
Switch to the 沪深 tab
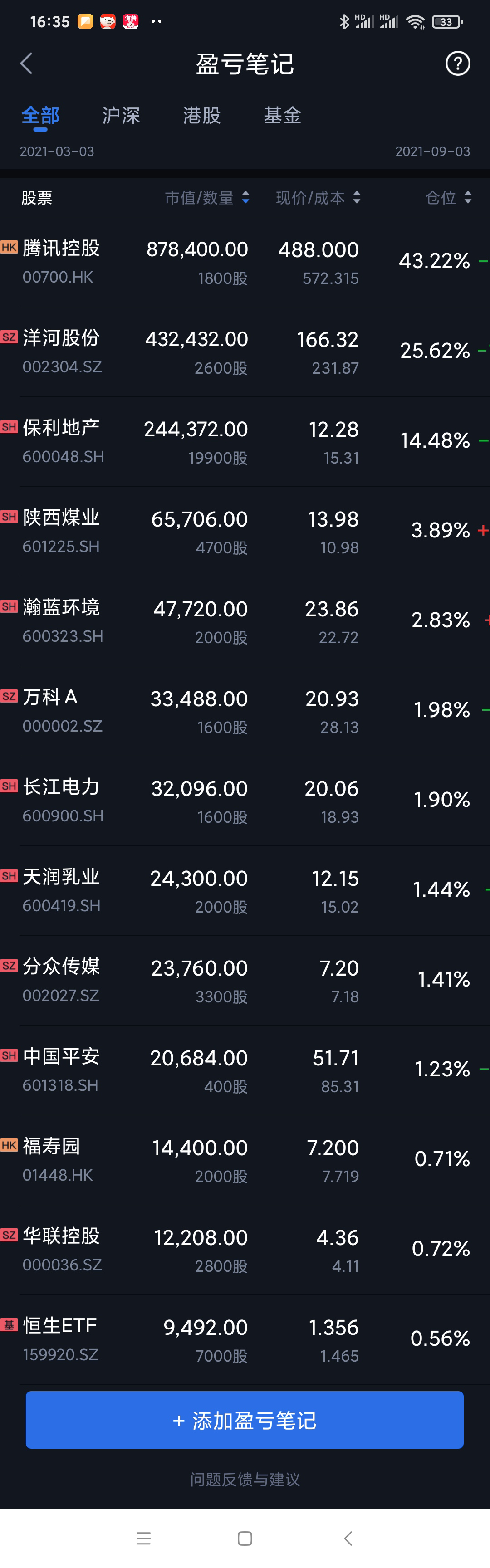[121, 115]
